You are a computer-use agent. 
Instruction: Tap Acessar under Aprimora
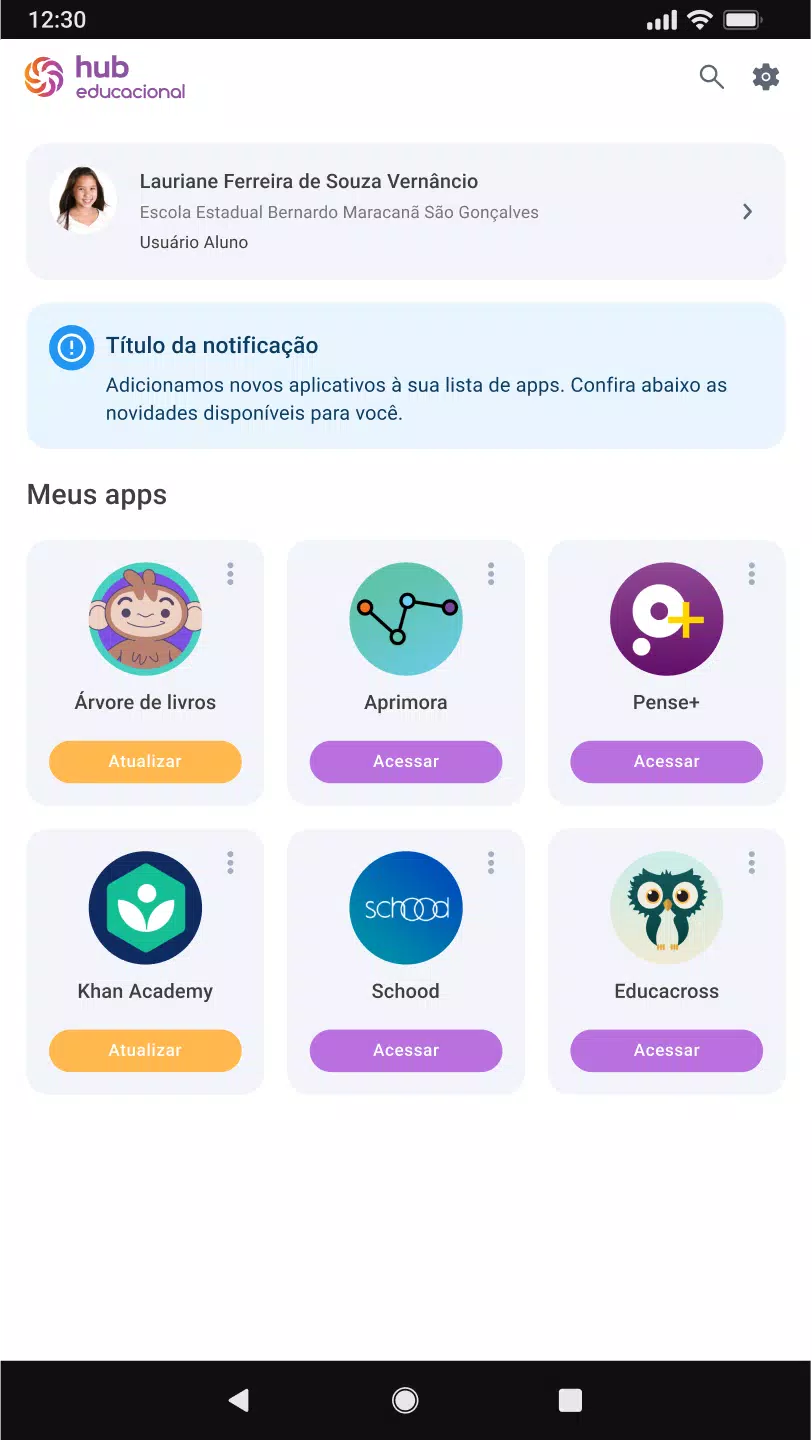pyautogui.click(x=405, y=762)
